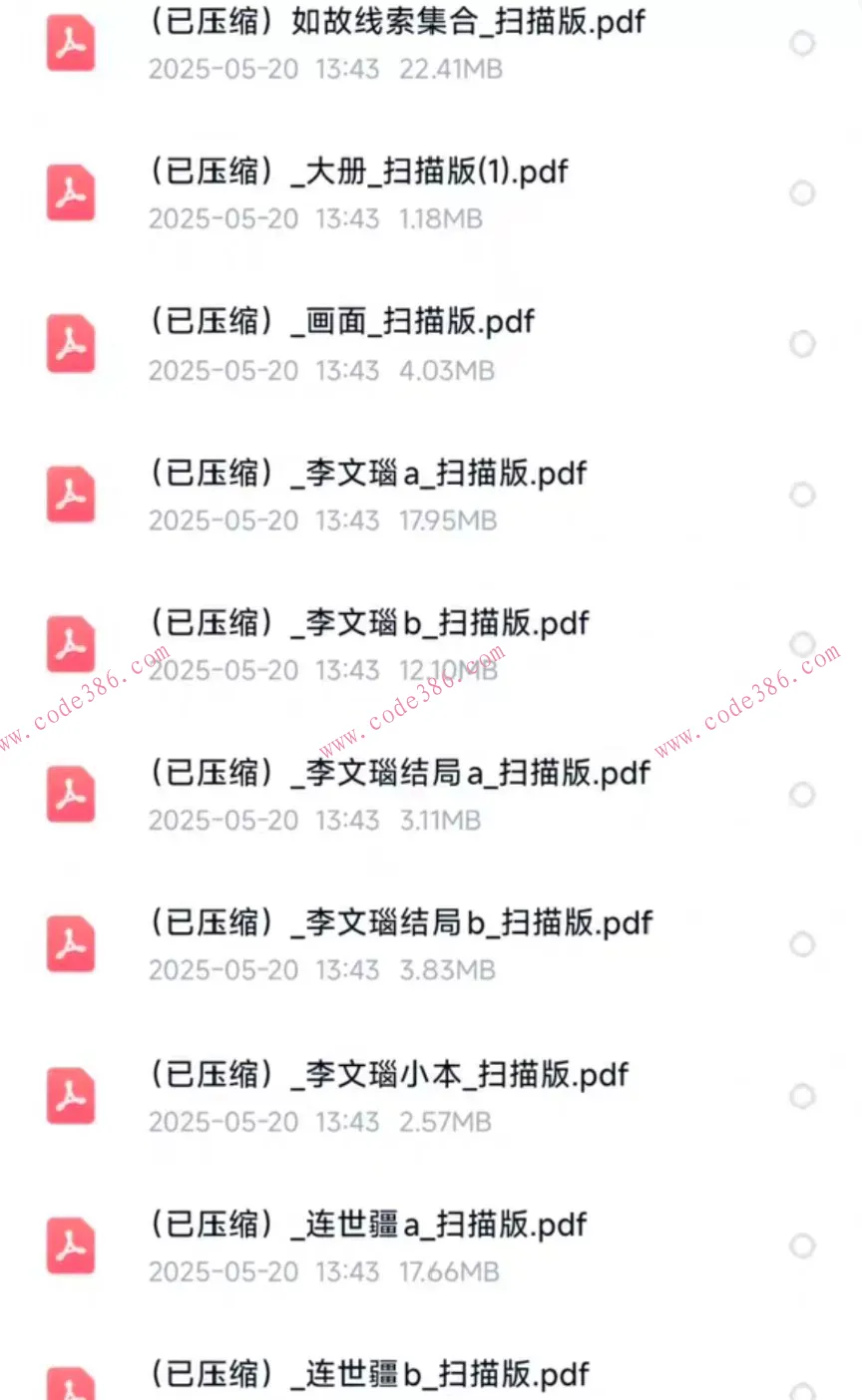Open the file _李文瑙结局b_扫描版.pdf

[x=399, y=922]
